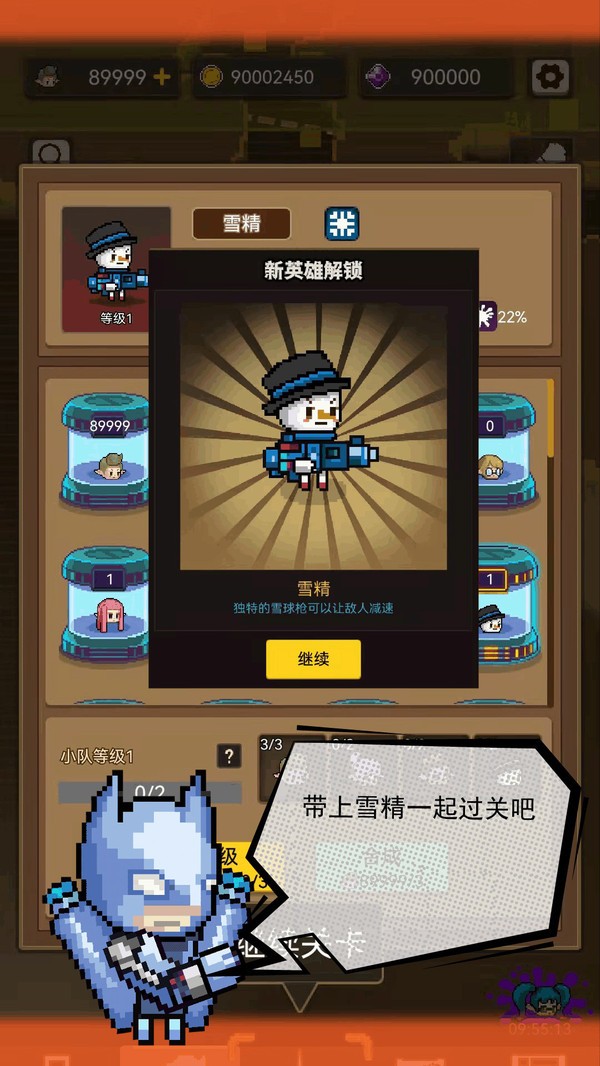Screen dimensions: 600x1066
Task: Tap the 继续 button to continue
Action: click(x=313, y=659)
